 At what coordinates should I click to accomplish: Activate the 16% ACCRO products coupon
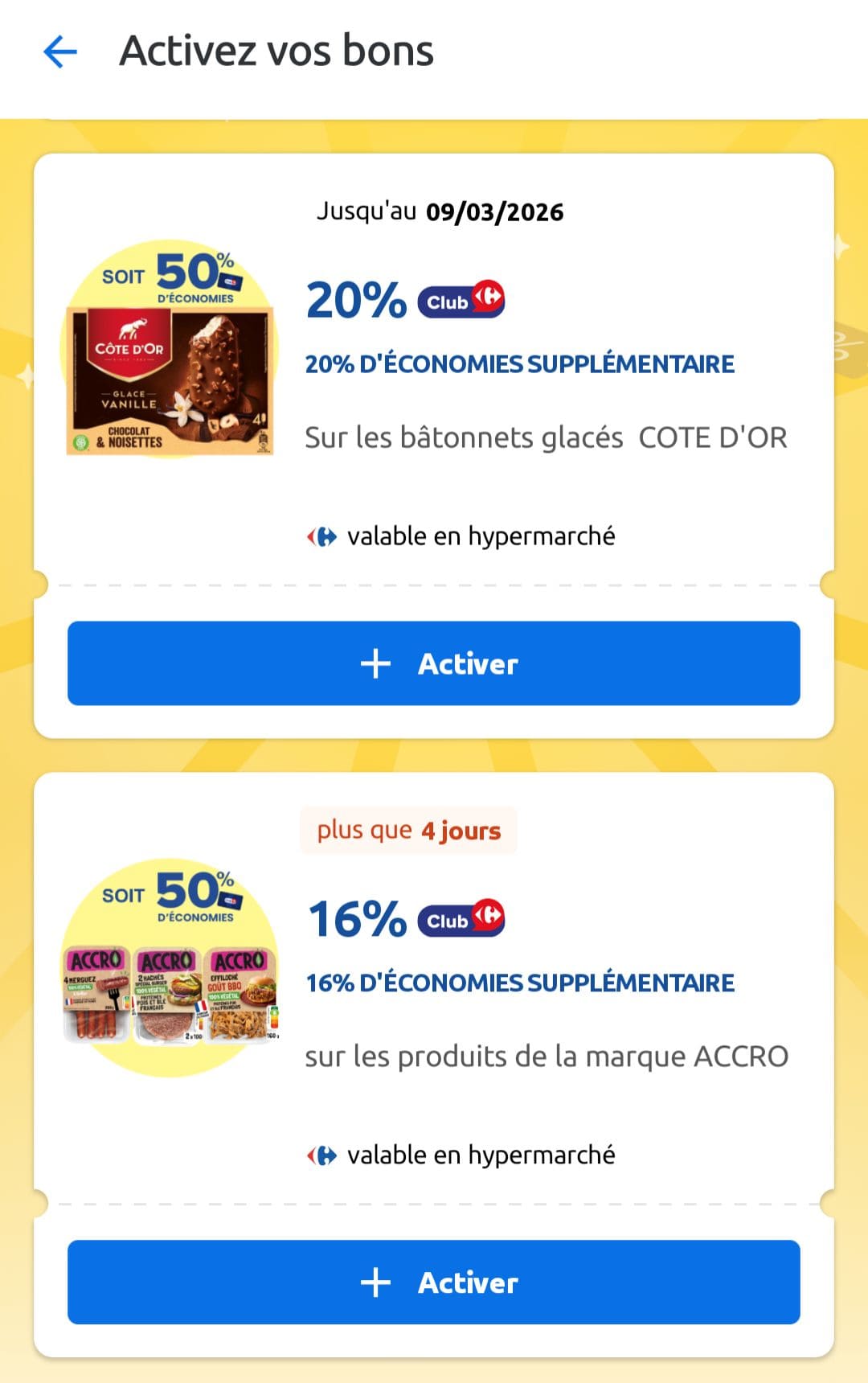(x=434, y=1282)
